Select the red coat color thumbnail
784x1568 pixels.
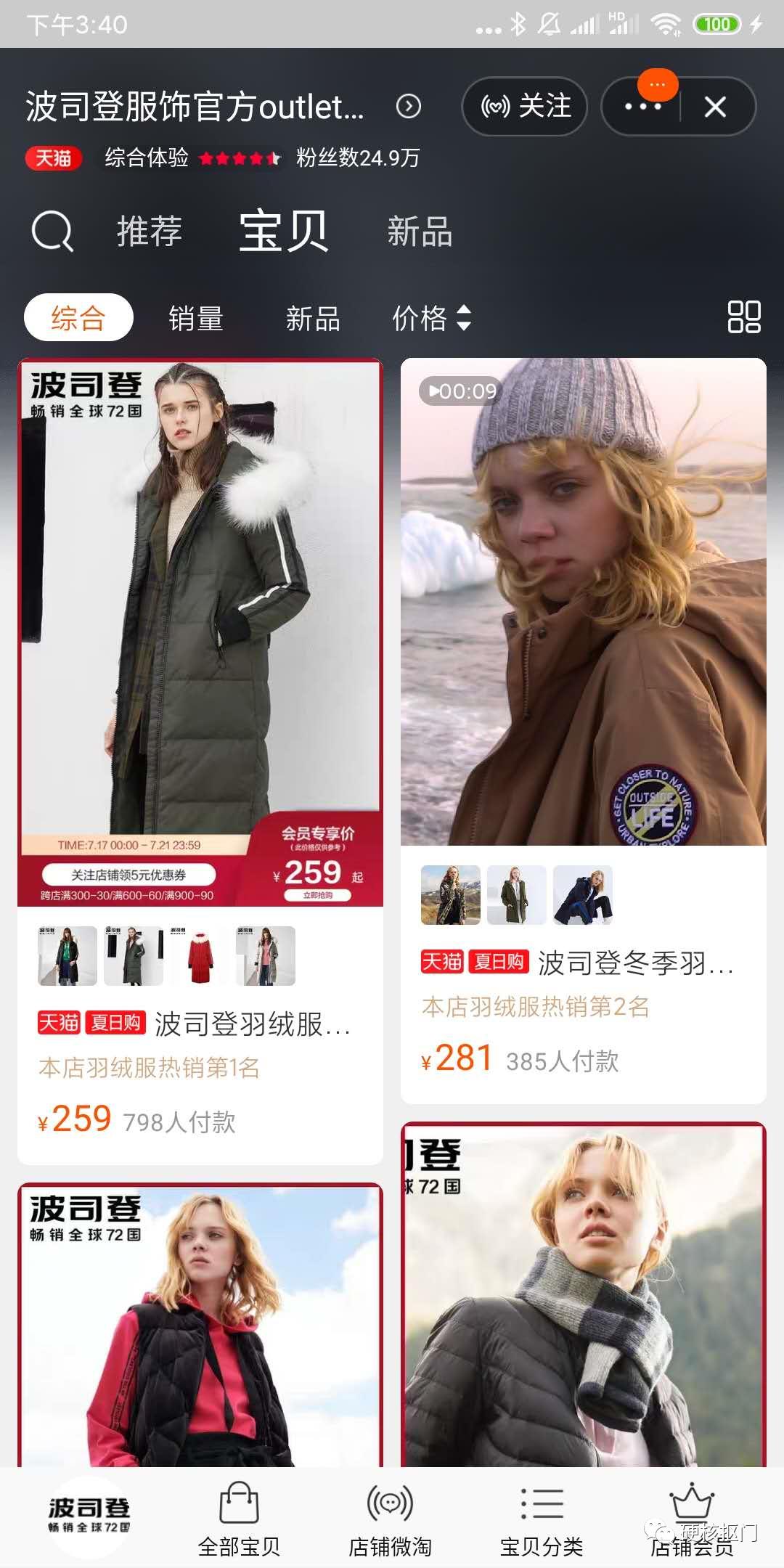(x=200, y=956)
